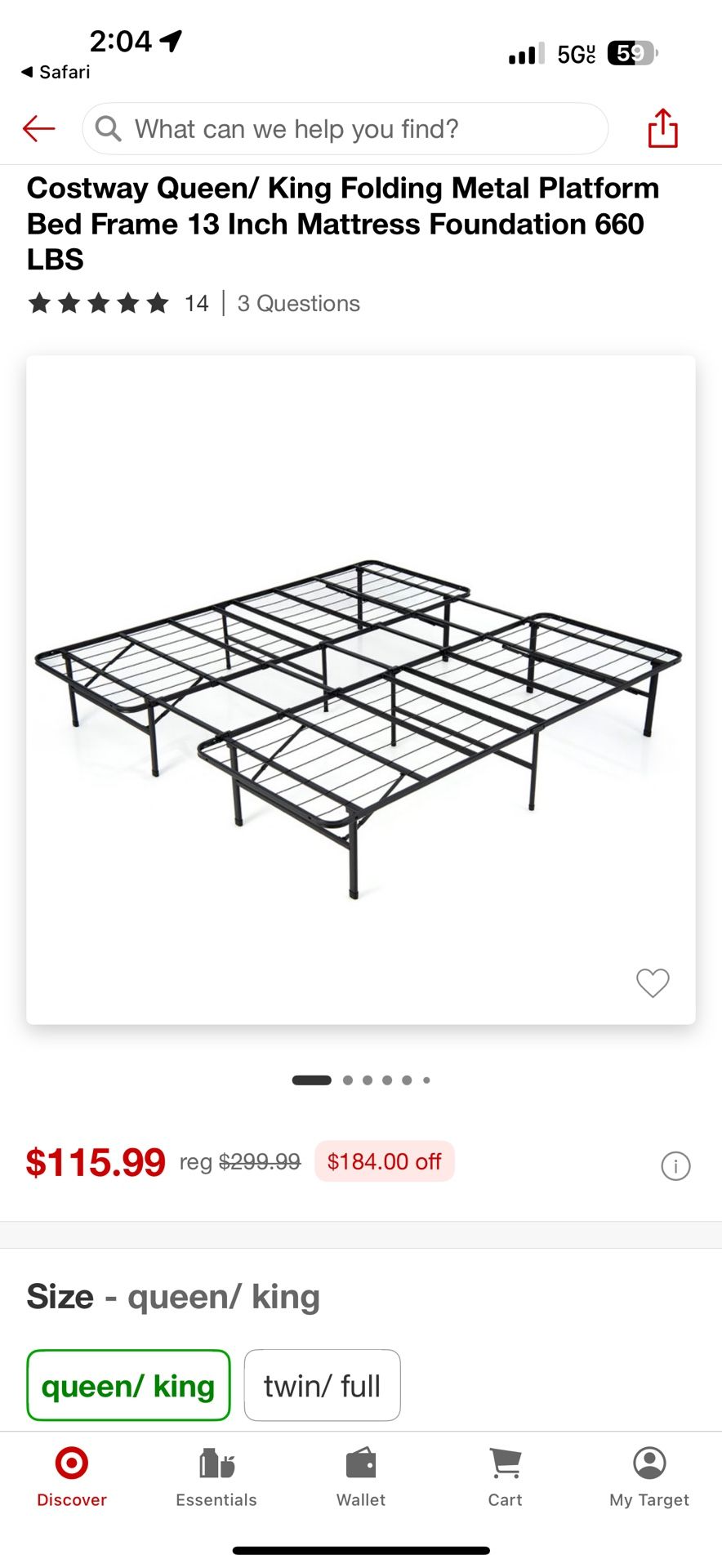This screenshot has width=722, height=1568.
Task: Show price details info icon
Action: point(675,1165)
